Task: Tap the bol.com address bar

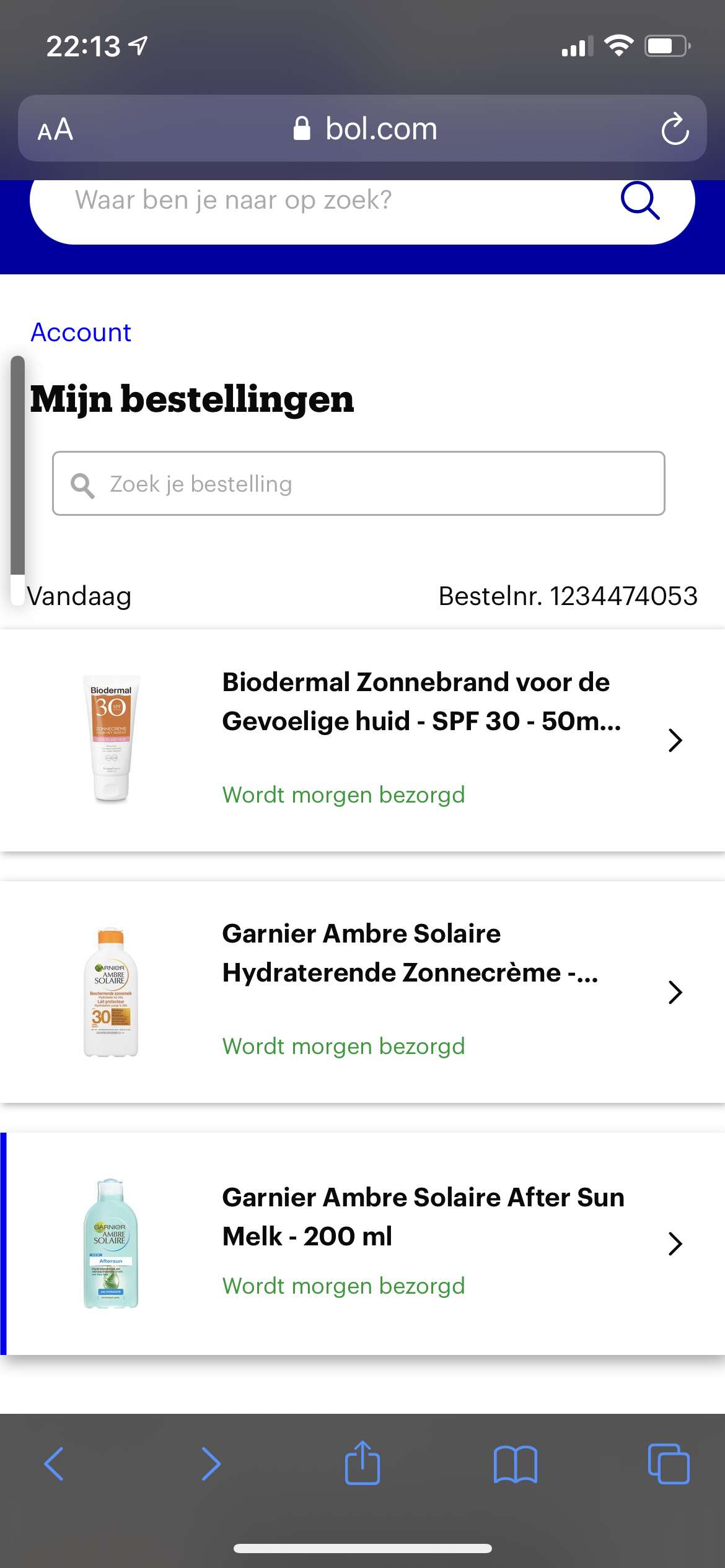Action: coord(364,129)
